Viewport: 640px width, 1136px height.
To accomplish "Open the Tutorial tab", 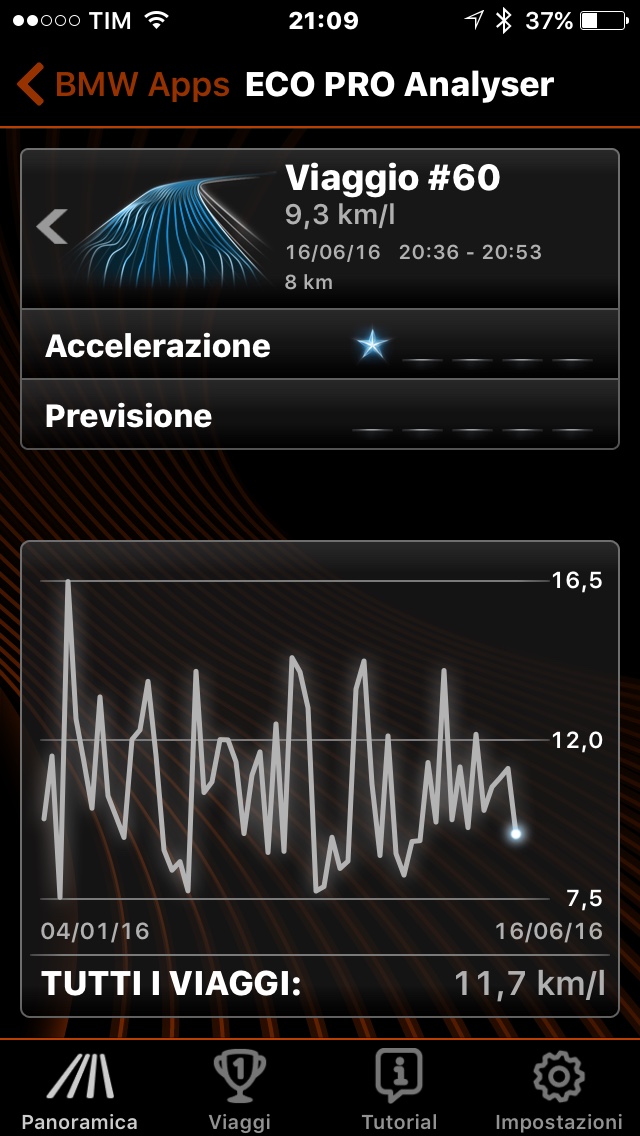I will point(399,1088).
